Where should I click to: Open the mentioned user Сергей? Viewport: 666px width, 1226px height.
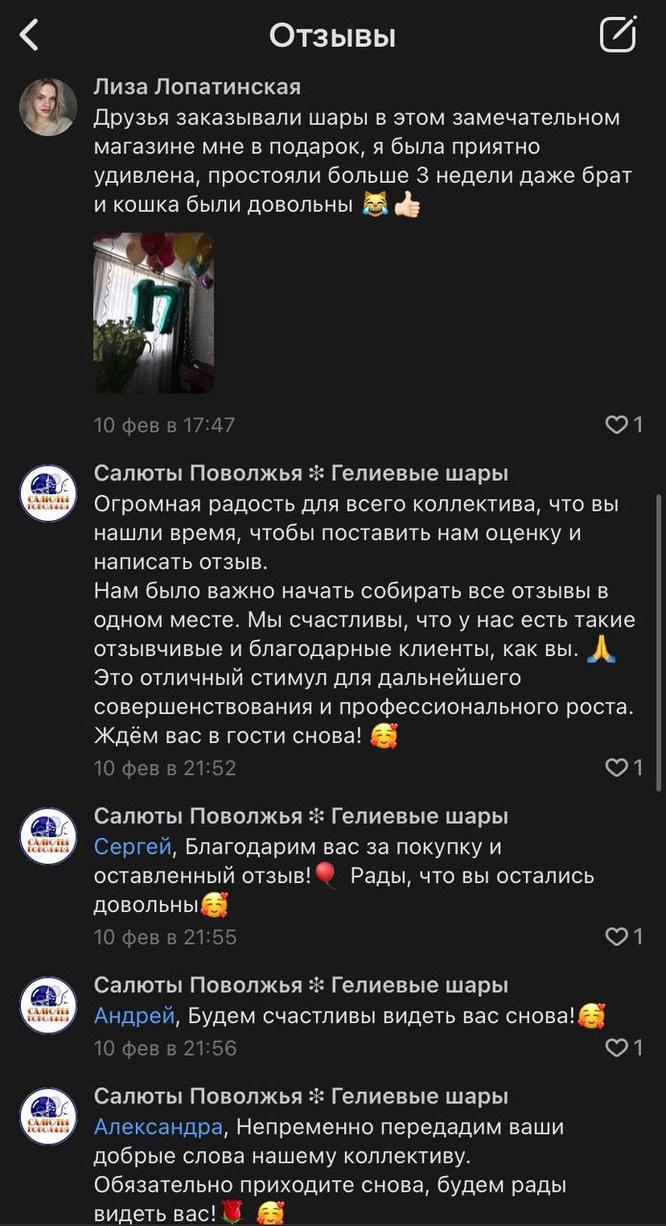point(133,848)
